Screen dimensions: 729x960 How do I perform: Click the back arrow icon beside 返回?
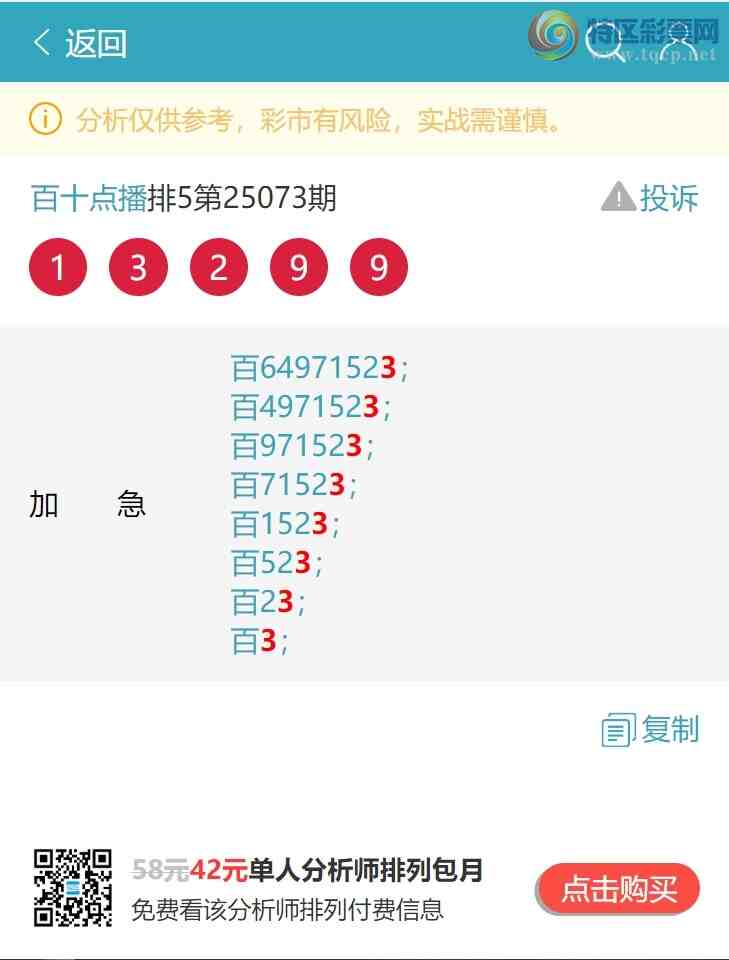point(40,44)
